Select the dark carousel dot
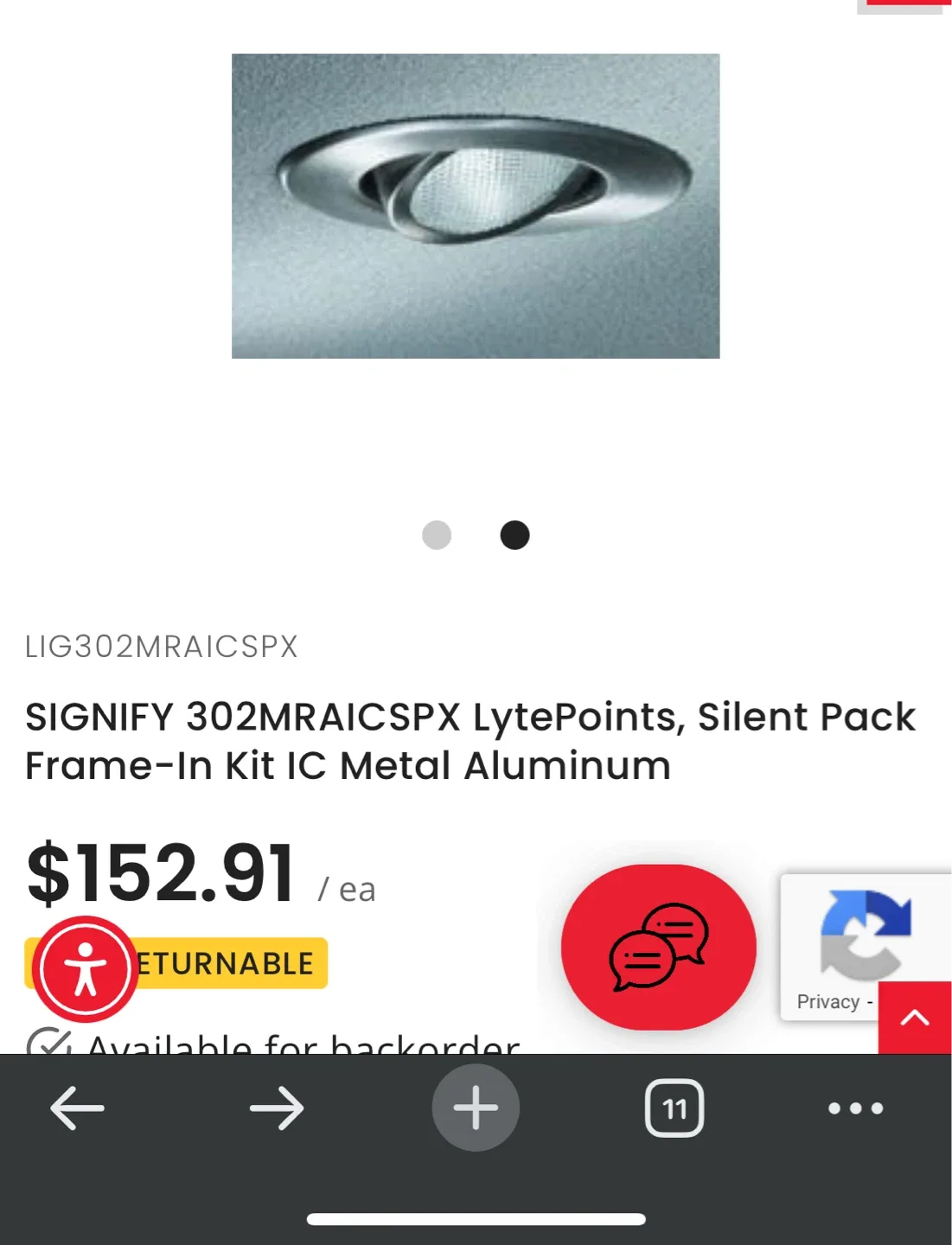The image size is (952, 1245). tap(514, 536)
